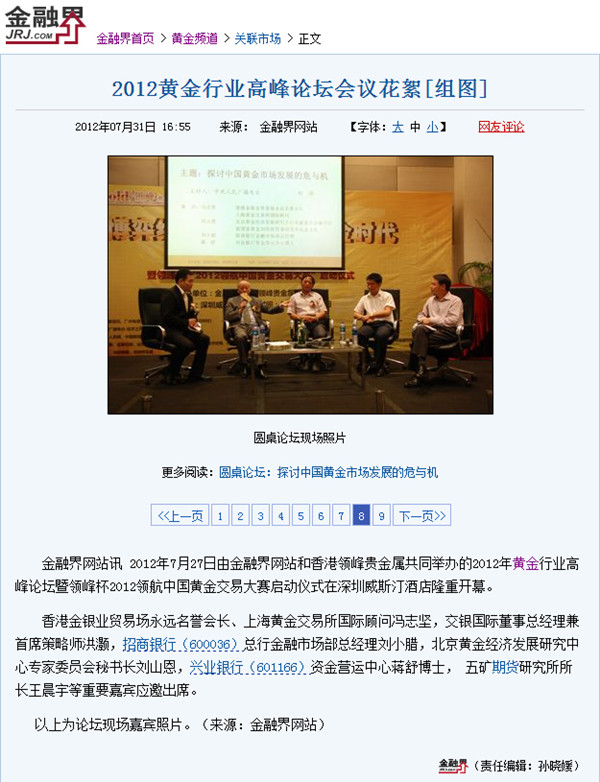This screenshot has height=782, width=600.
Task: Open 网友评论 comments link
Action: [x=501, y=127]
